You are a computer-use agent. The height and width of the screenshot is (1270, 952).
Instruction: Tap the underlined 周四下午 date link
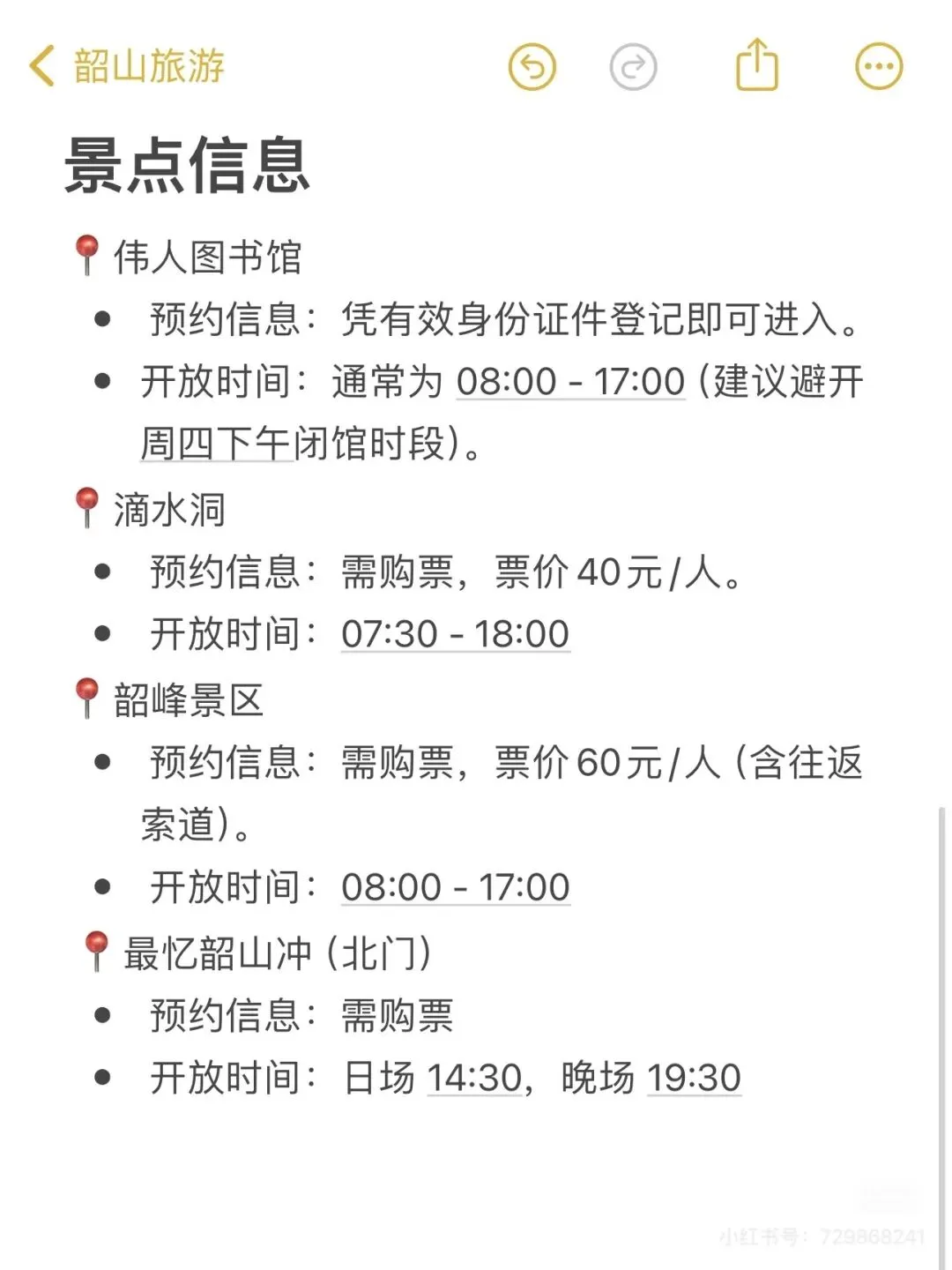pos(216,444)
